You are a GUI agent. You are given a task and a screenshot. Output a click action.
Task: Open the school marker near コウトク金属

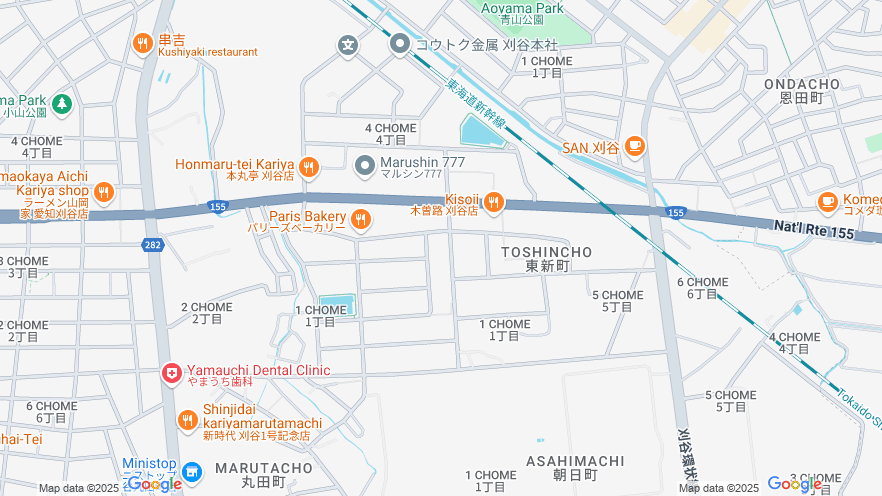[348, 45]
